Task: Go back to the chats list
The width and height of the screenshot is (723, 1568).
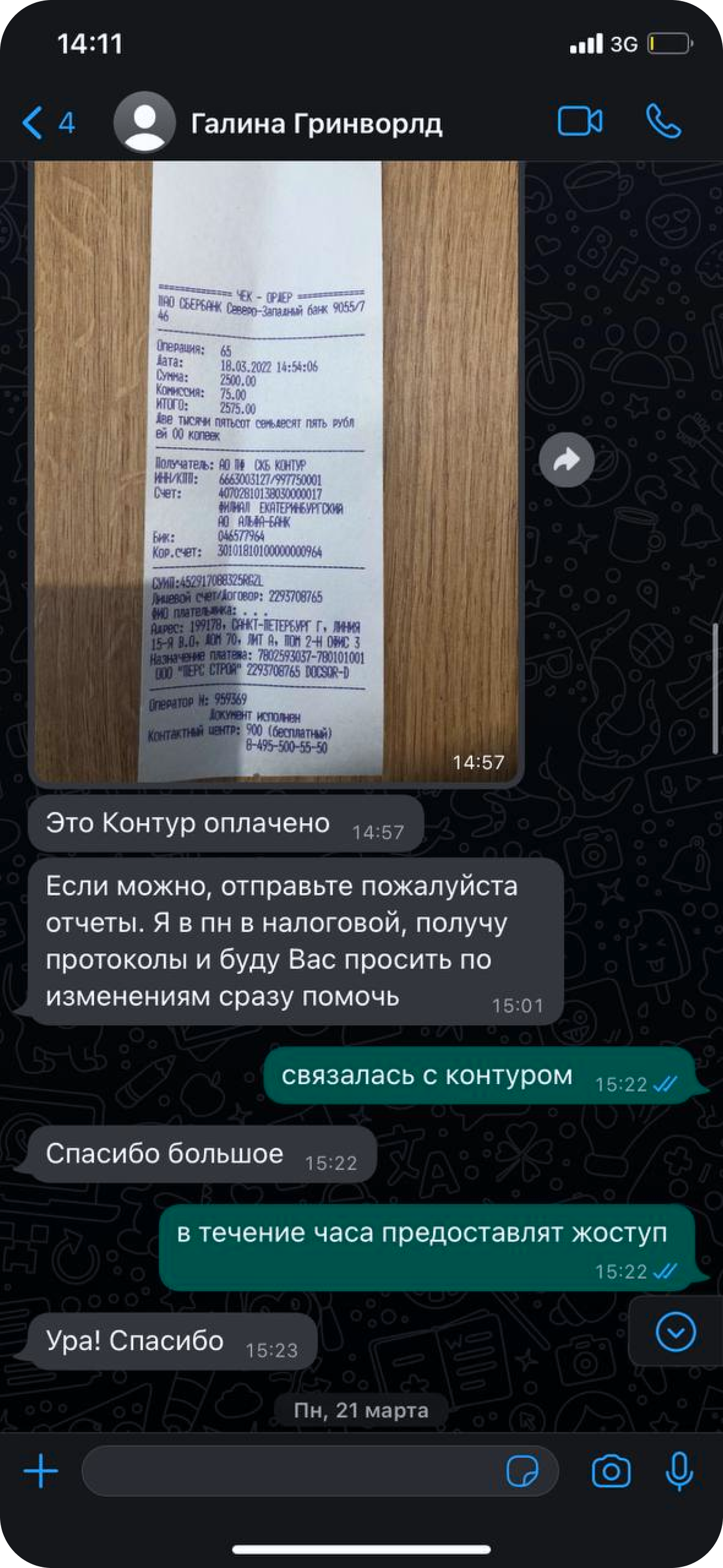Action: (x=47, y=122)
